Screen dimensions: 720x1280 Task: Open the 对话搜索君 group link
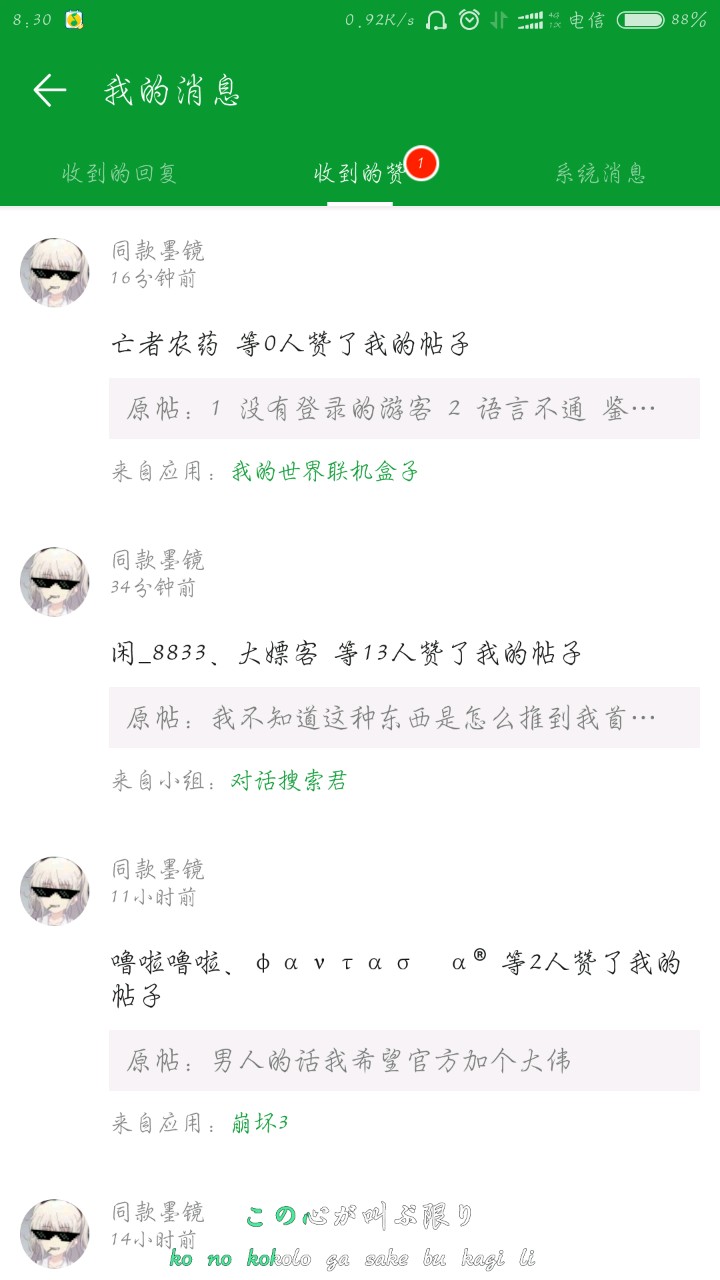pos(289,781)
